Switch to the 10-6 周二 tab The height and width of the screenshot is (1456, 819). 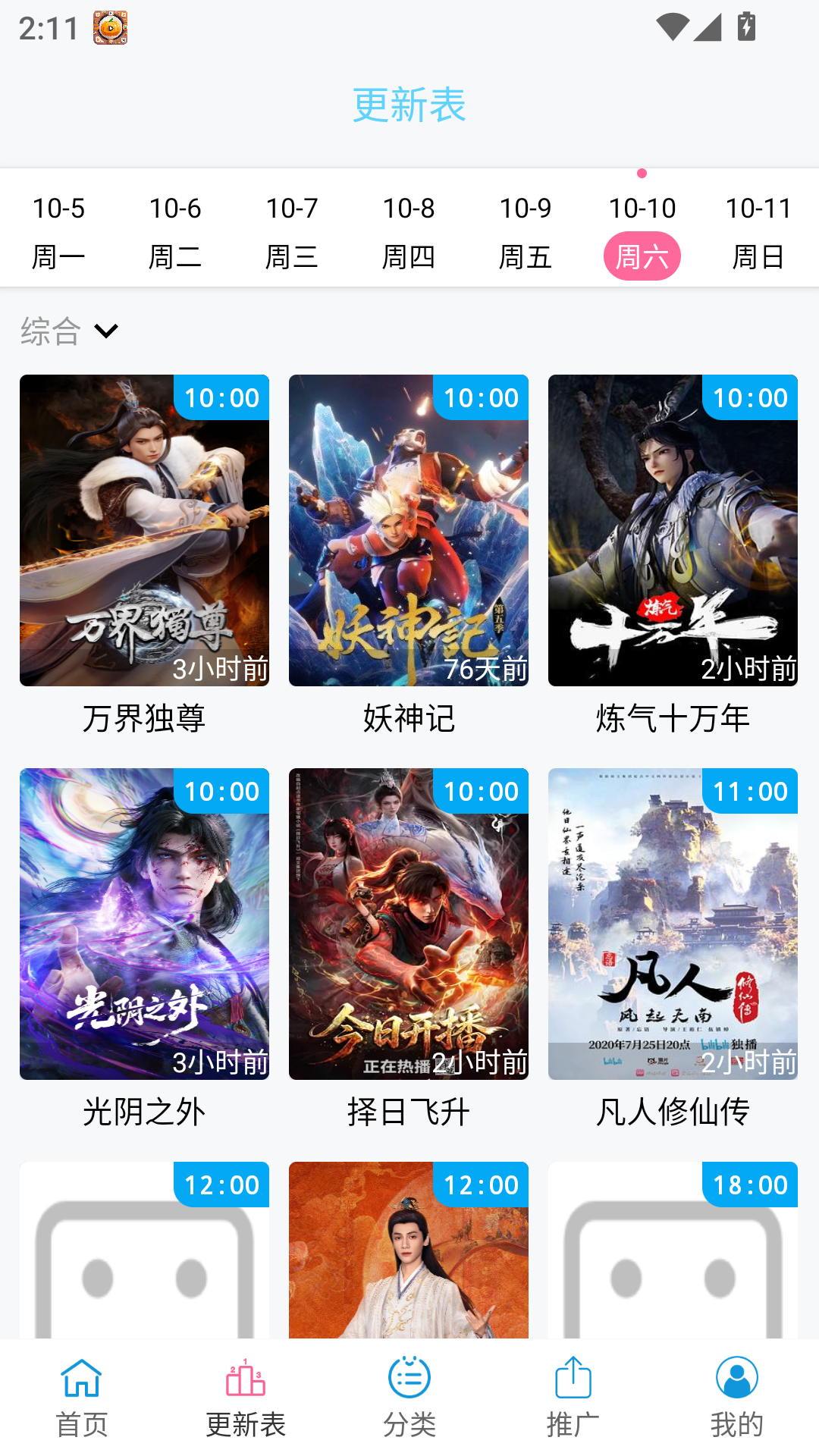pos(175,232)
